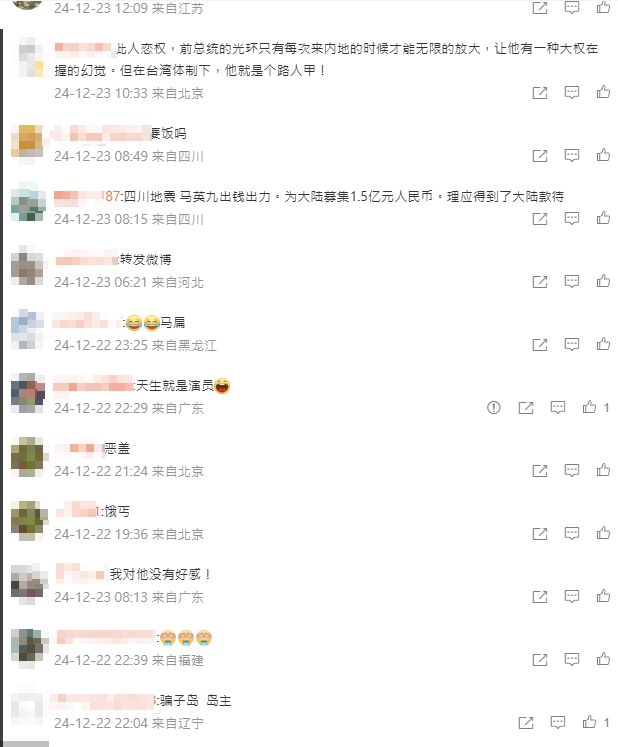The width and height of the screenshot is (618, 747).
Task: Reply to the comment "我对他没有好感!"
Action: click(571, 597)
